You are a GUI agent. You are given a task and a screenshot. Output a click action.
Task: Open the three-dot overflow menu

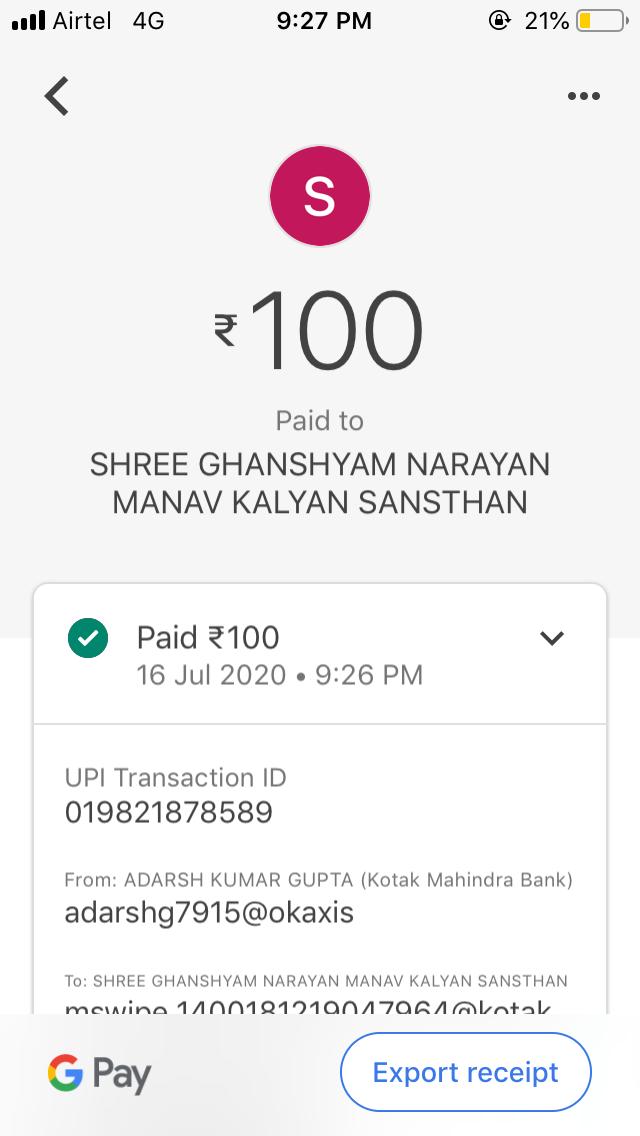tap(583, 96)
